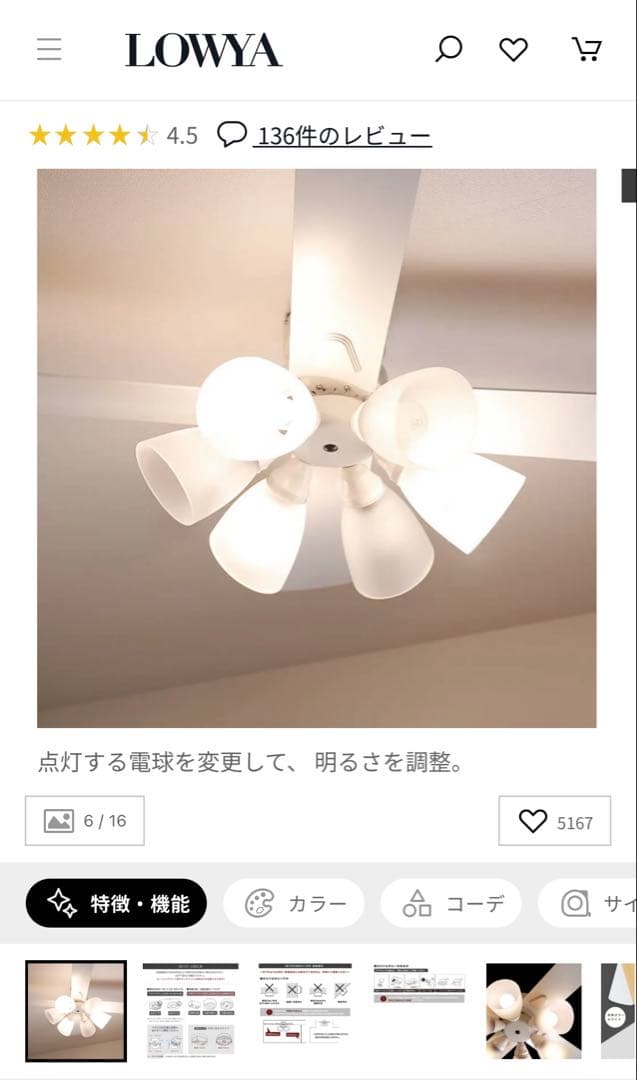Select the highlighted first ceiling light thumbnail
The width and height of the screenshot is (637, 1080).
click(76, 1011)
